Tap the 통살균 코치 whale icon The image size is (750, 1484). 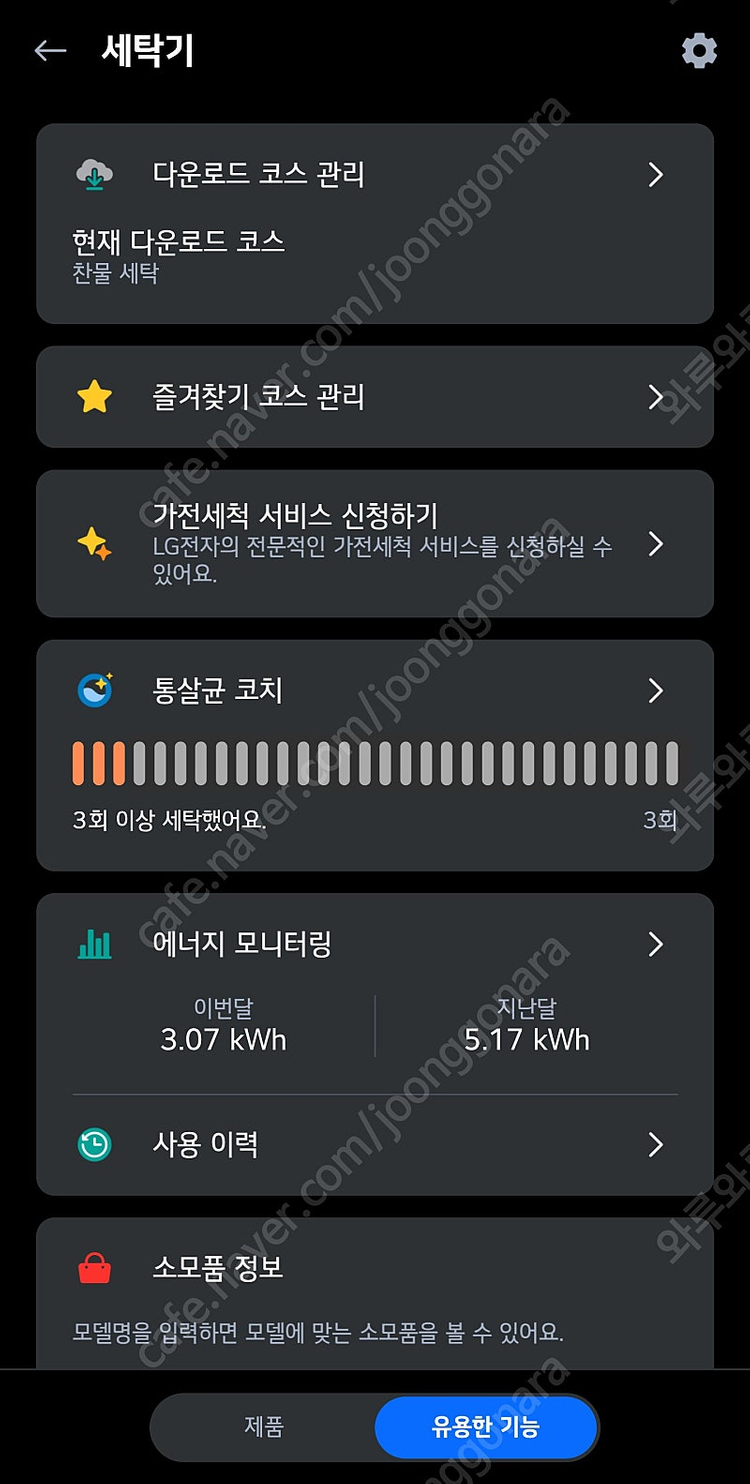coord(95,691)
